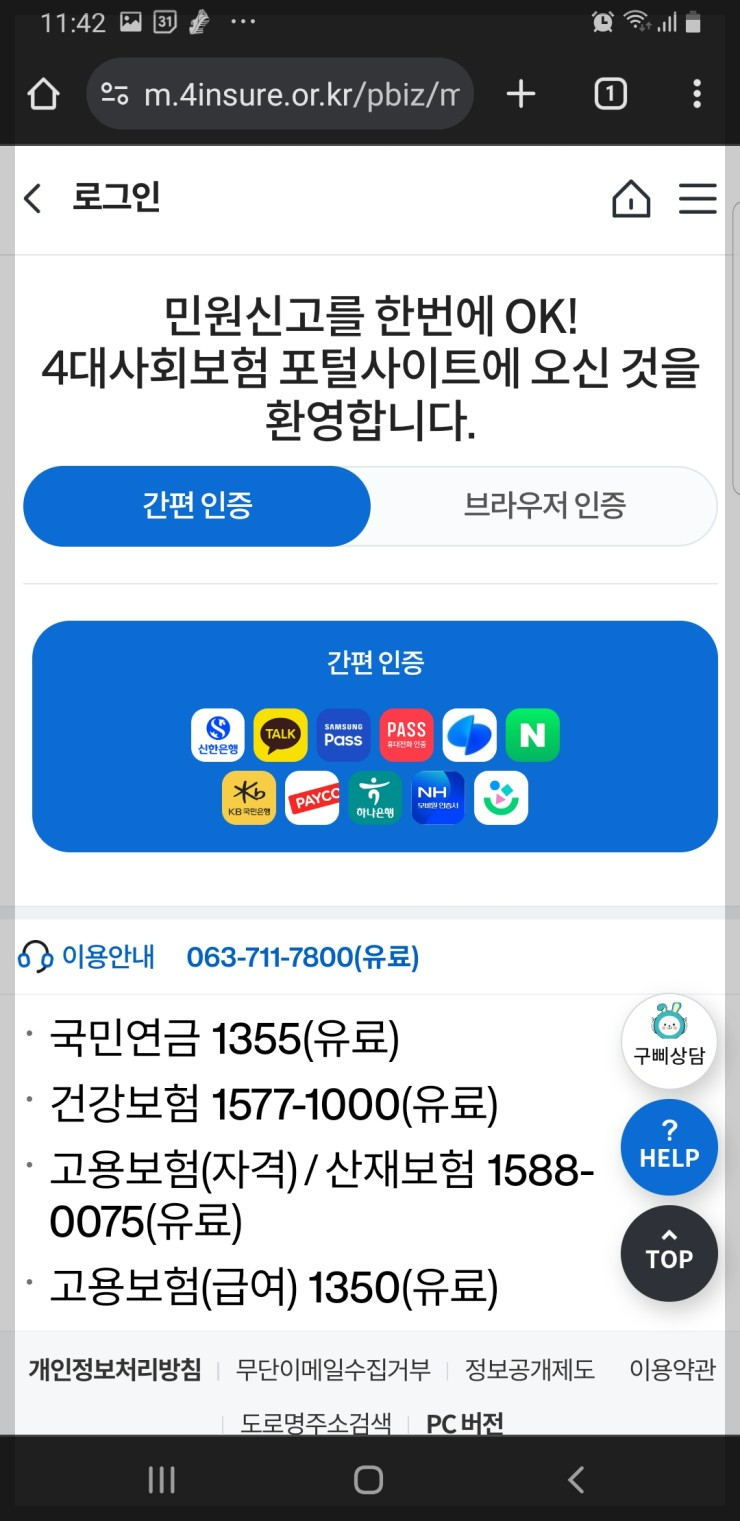Select the KakaoTalk authentication icon
This screenshot has height=1521, width=740.
280,735
